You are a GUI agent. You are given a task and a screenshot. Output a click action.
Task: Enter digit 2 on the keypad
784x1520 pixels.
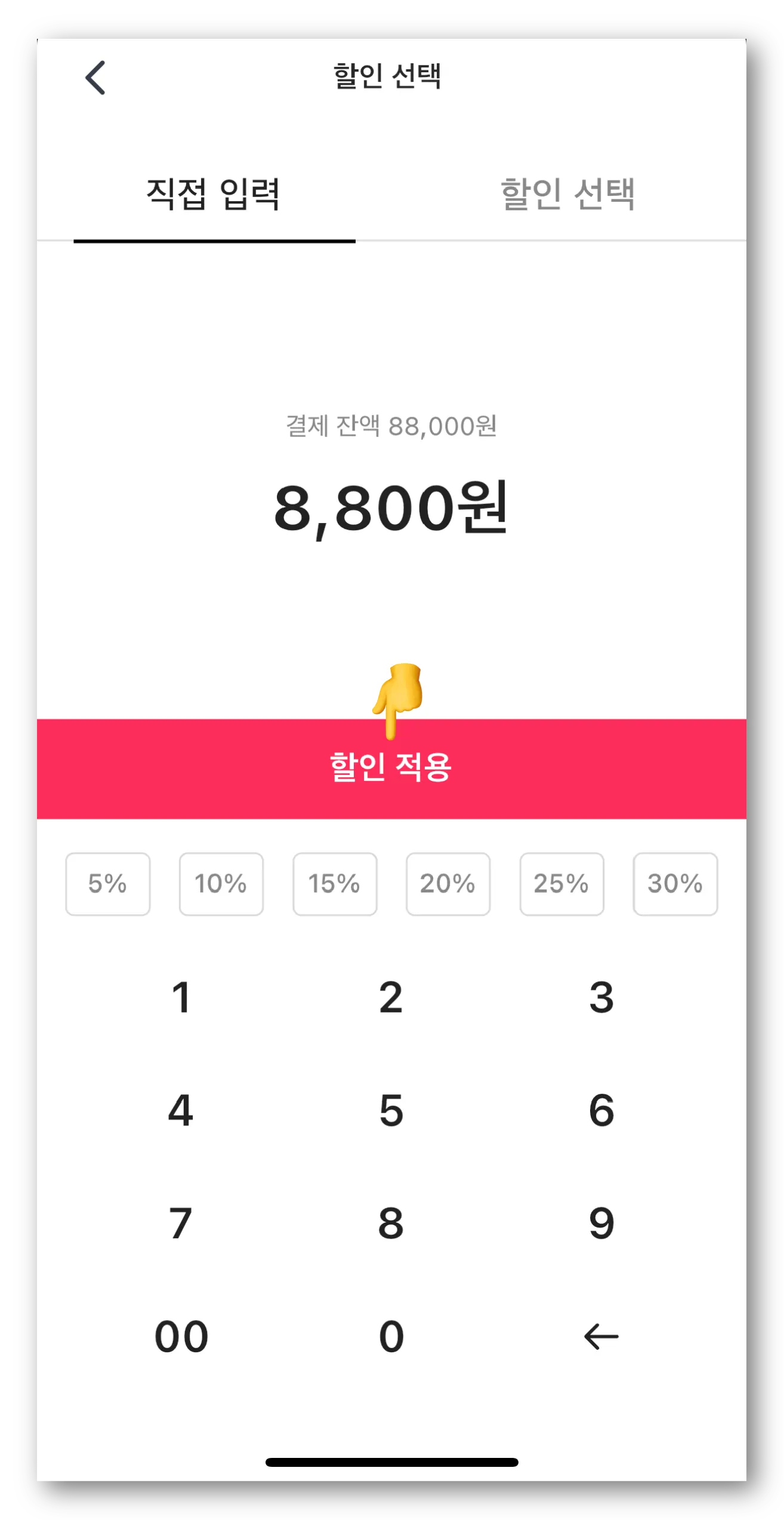coord(391,998)
